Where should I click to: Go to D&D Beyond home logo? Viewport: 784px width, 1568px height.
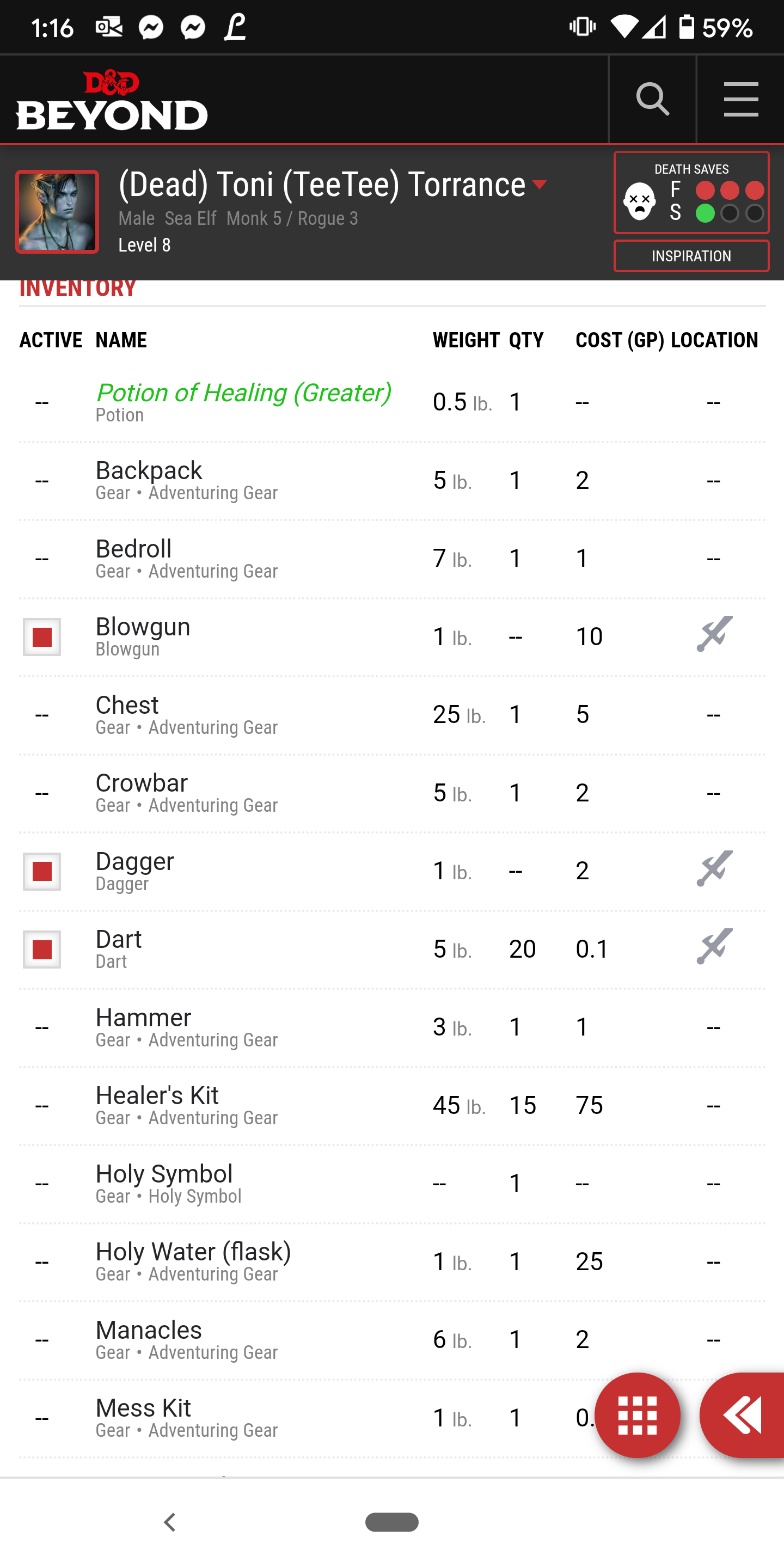(x=112, y=99)
